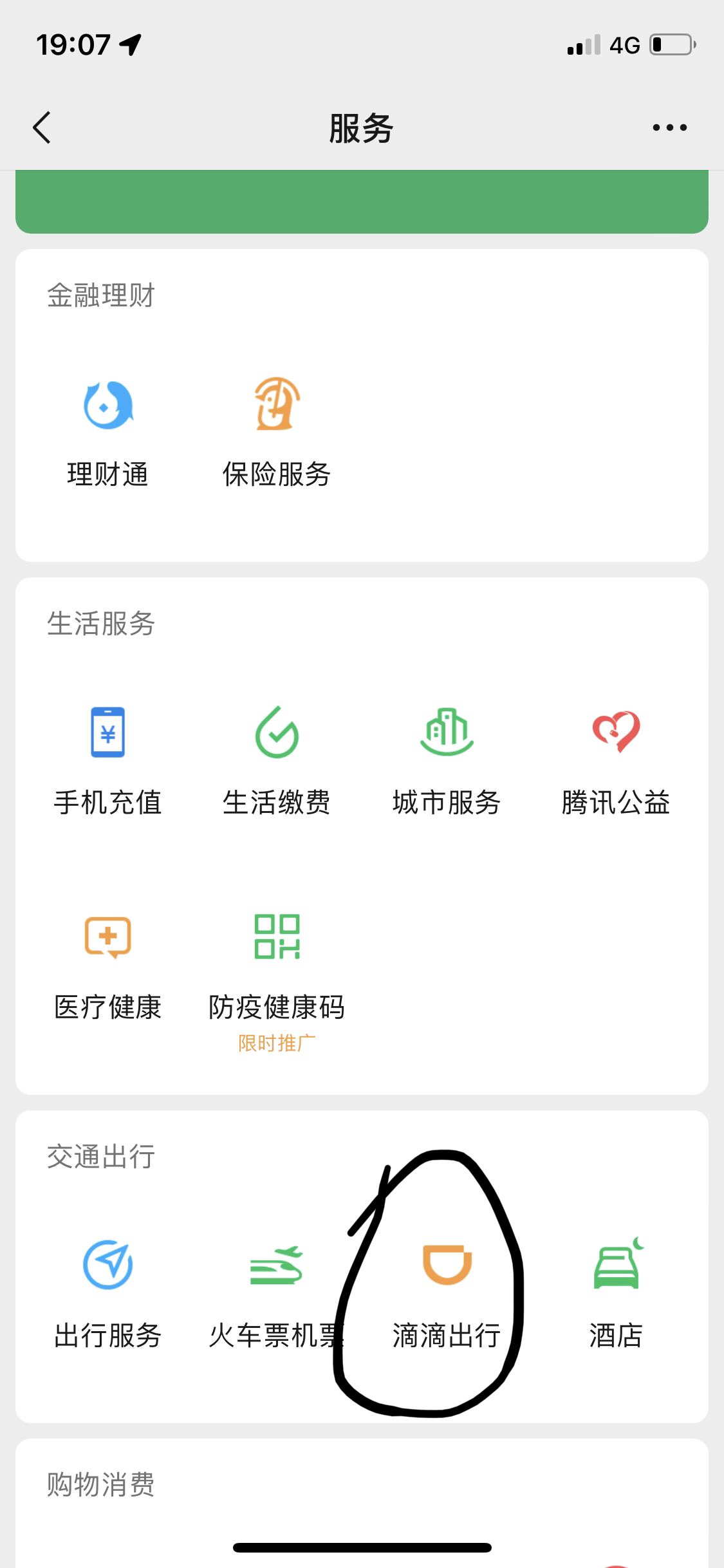Tap 城市服务 city services
The width and height of the screenshot is (724, 1568).
[447, 760]
